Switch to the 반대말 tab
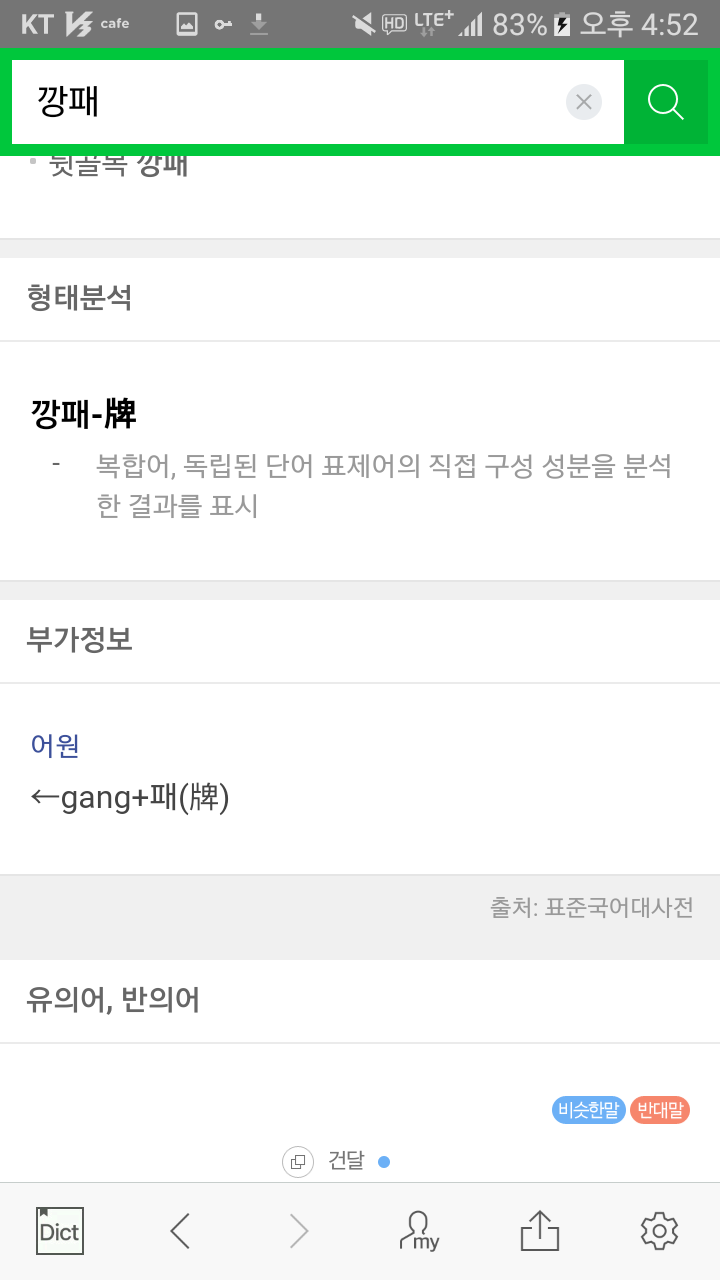The width and height of the screenshot is (720, 1280). click(659, 1110)
